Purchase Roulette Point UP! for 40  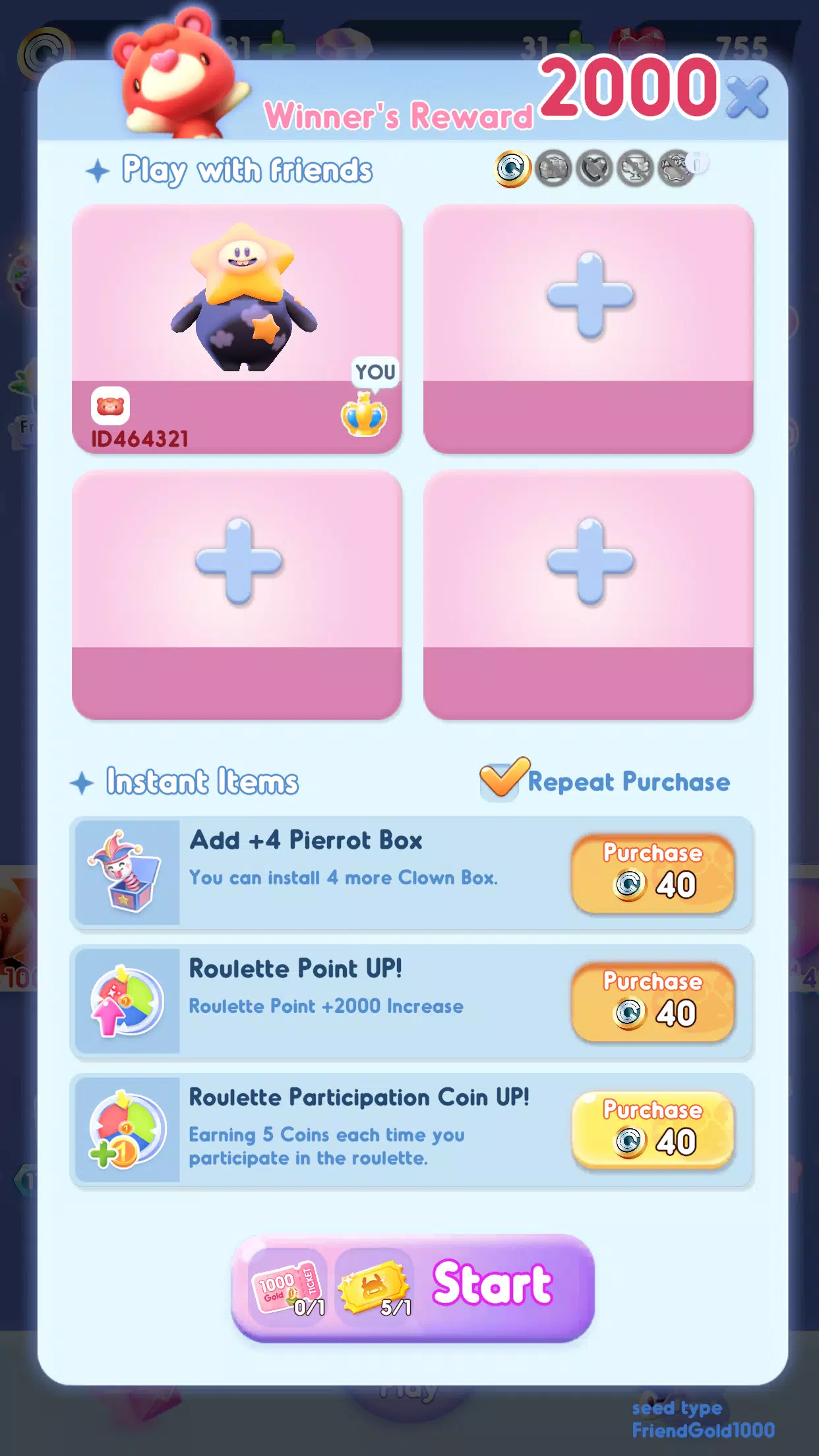coord(653,1002)
